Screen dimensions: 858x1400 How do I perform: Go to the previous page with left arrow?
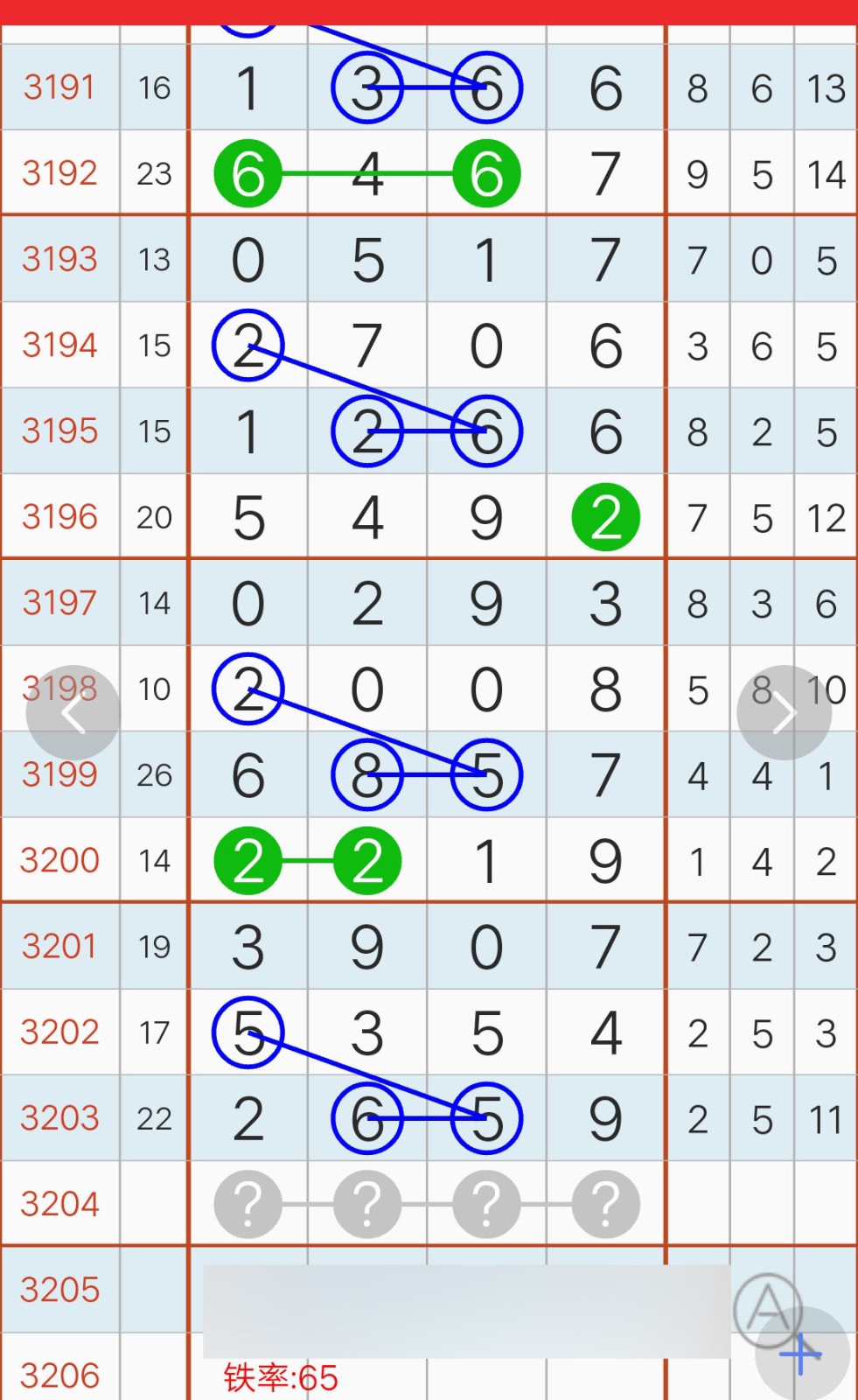click(73, 713)
